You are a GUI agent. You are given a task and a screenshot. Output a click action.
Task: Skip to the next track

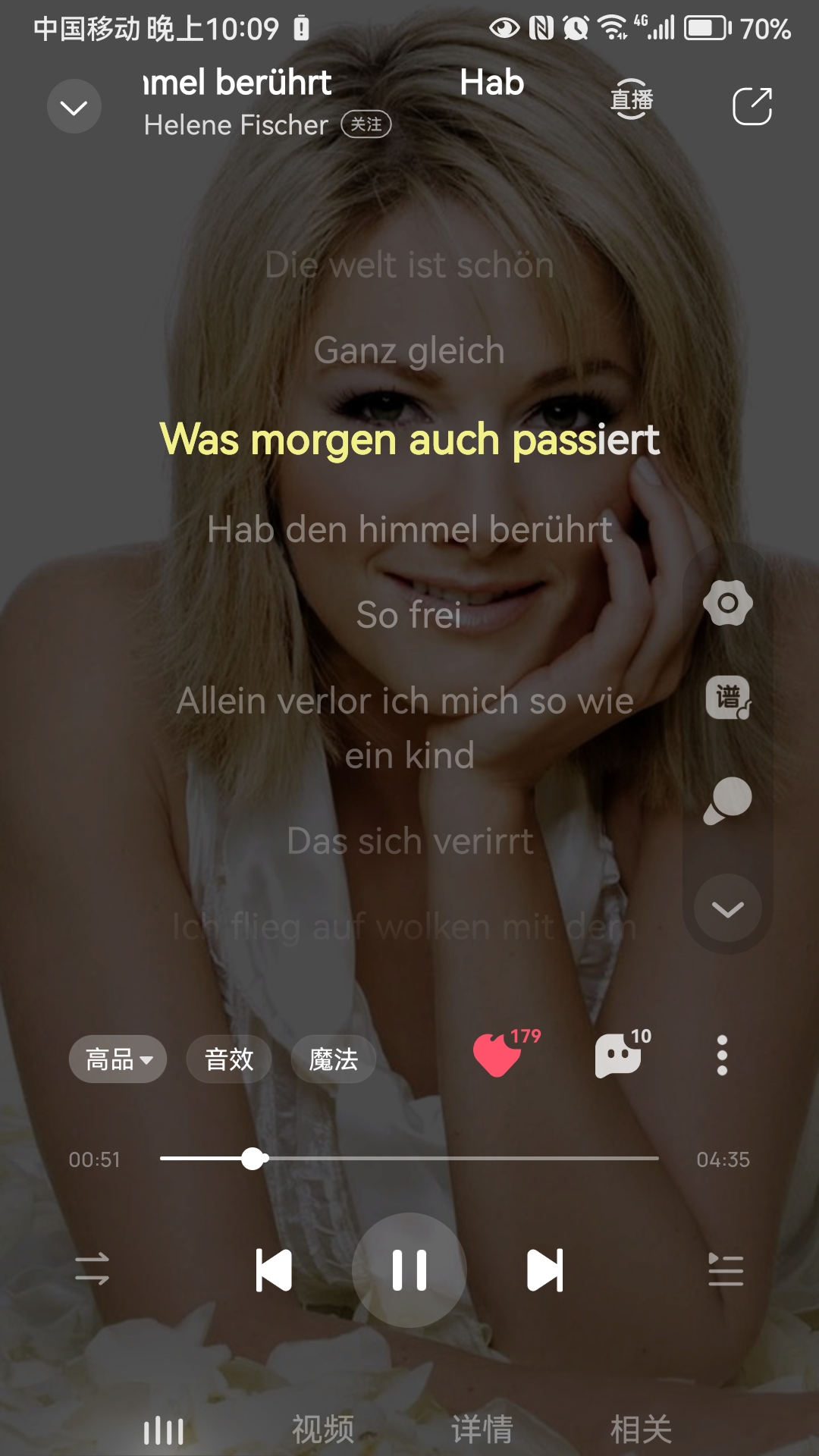(544, 1269)
